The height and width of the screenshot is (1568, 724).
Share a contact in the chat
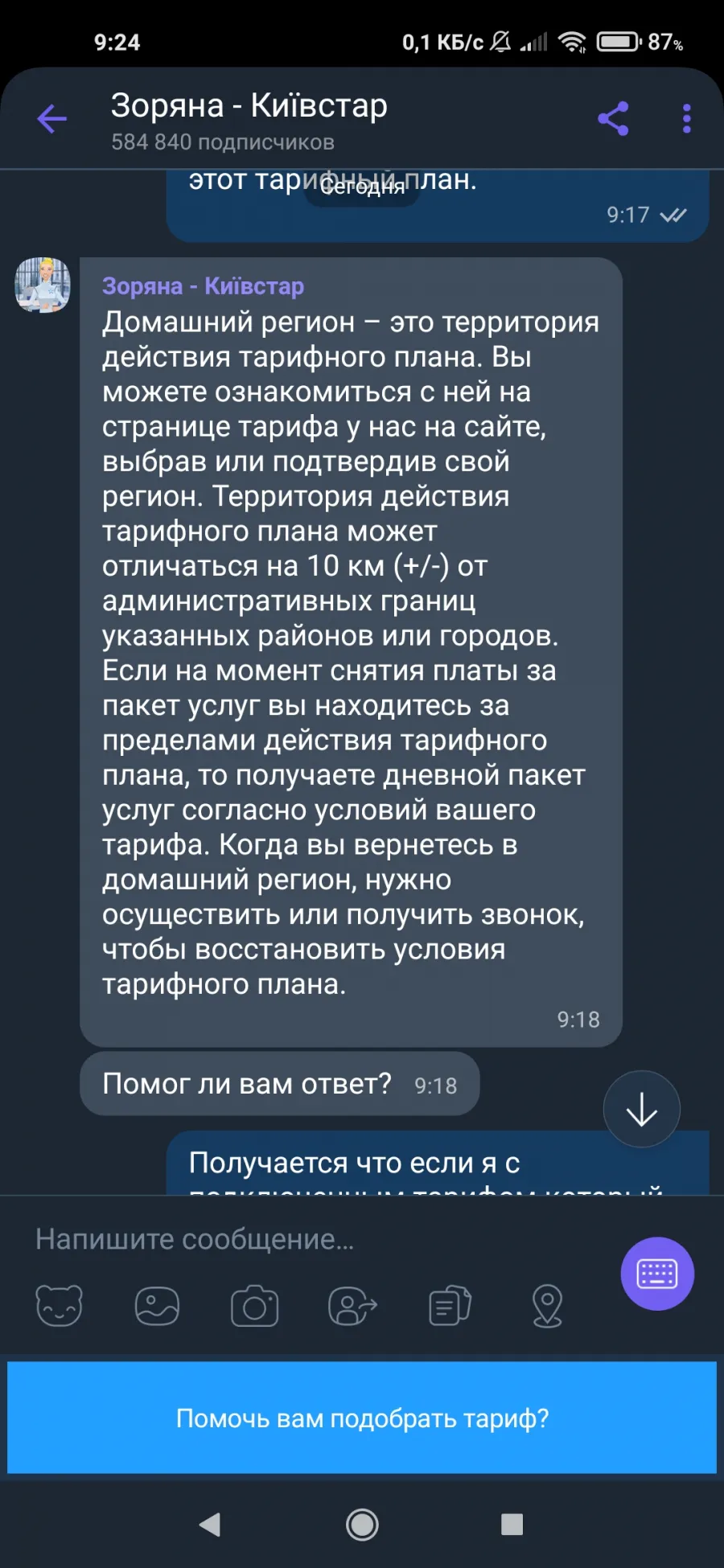[x=352, y=1305]
